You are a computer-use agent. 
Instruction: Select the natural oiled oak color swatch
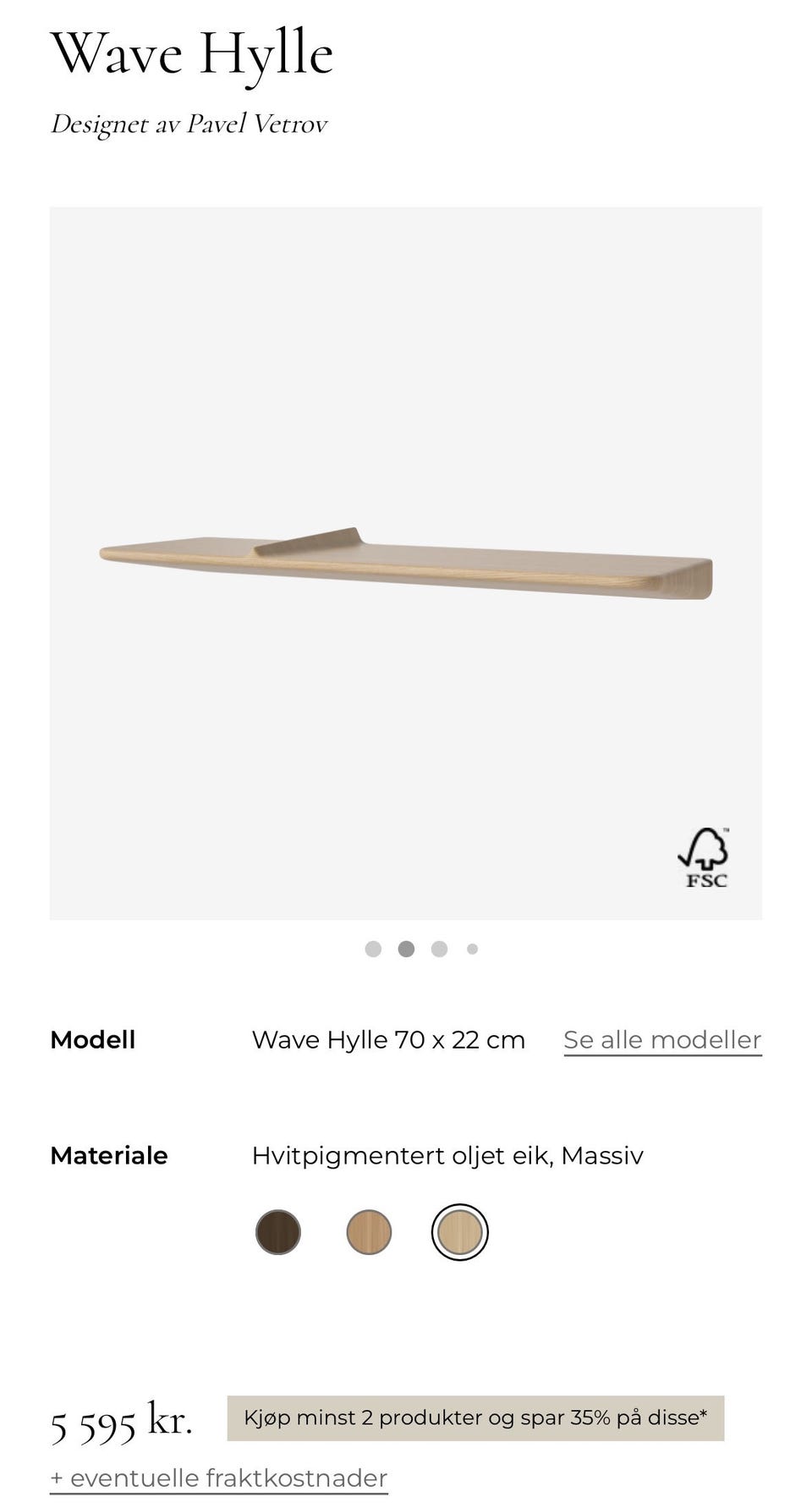pos(368,1233)
